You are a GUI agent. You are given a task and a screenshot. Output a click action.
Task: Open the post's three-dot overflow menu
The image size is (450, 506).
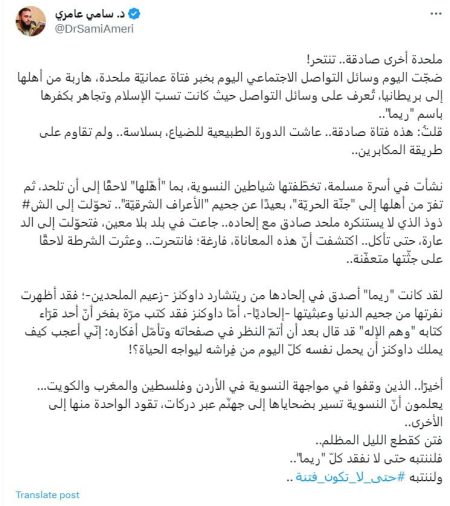click(436, 14)
